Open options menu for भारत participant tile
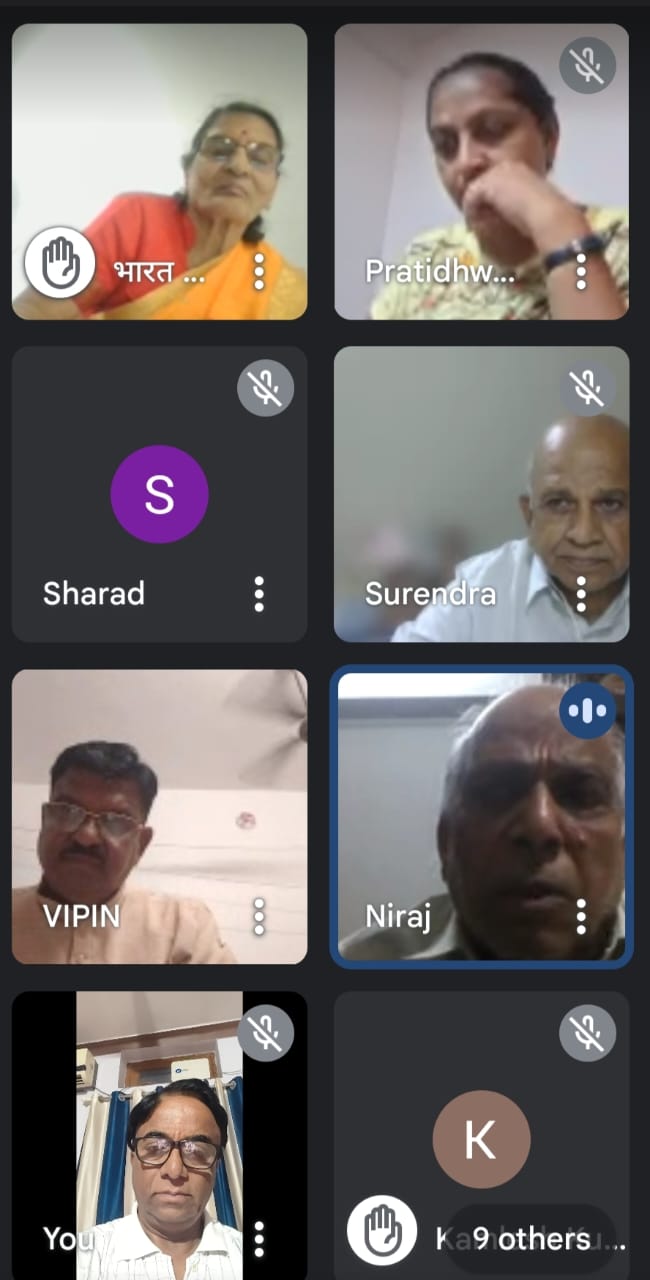The image size is (650, 1280). coord(259,271)
